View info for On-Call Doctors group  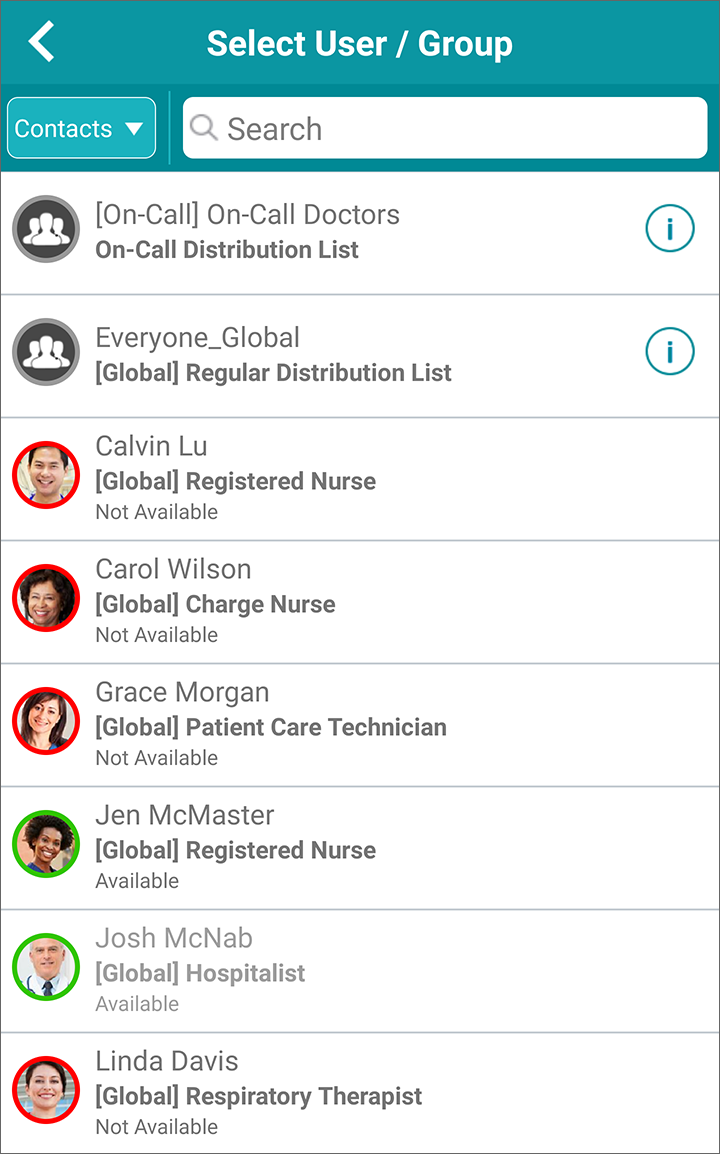click(x=669, y=229)
